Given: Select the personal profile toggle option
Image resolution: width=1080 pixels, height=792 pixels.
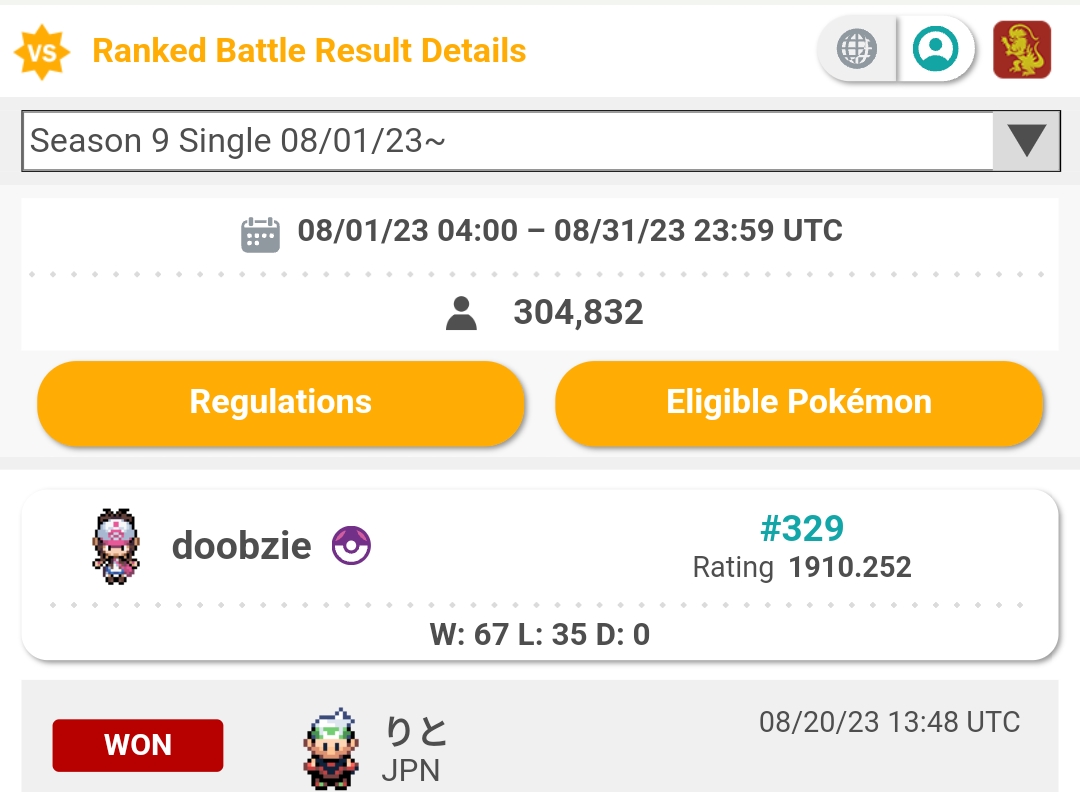Looking at the screenshot, I should click(935, 48).
